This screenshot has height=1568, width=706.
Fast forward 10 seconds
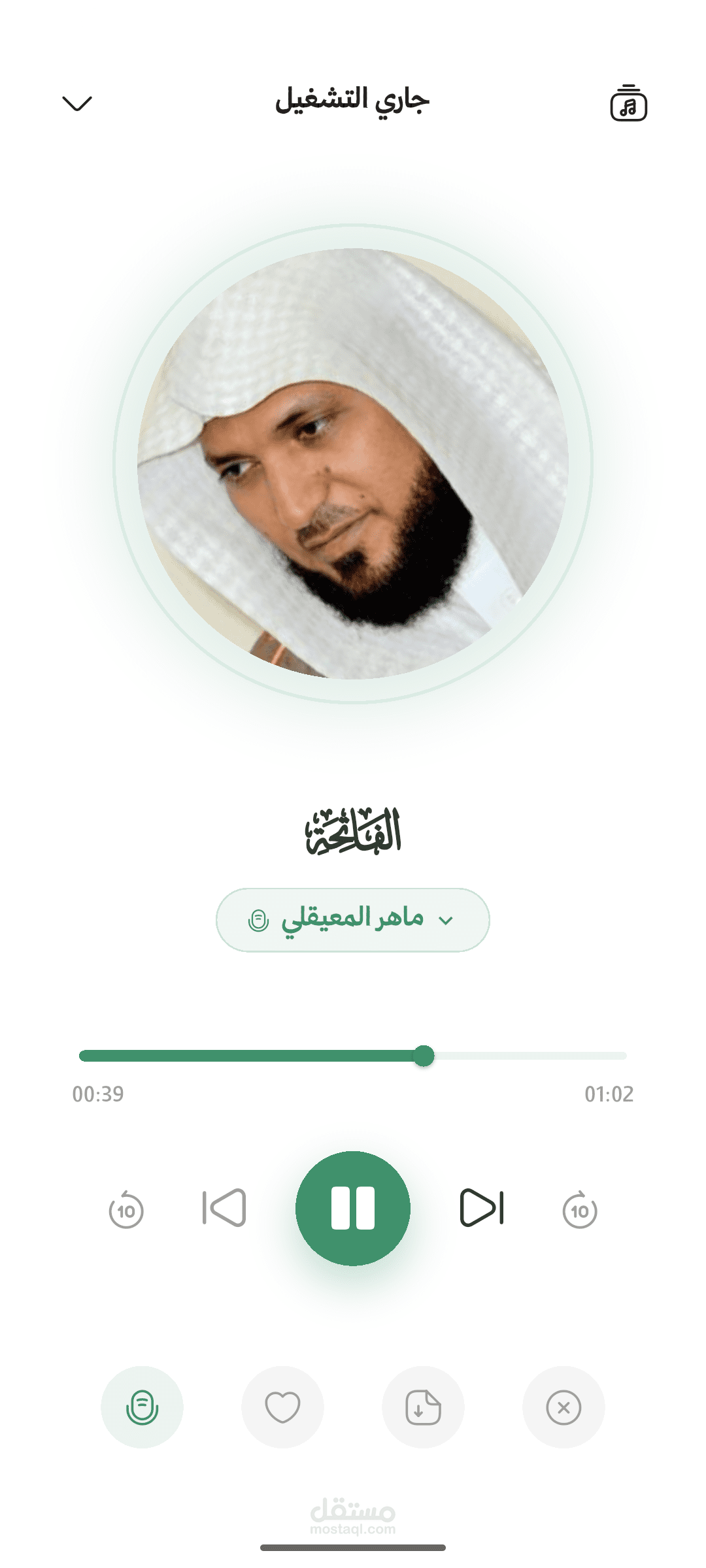coord(580,1210)
